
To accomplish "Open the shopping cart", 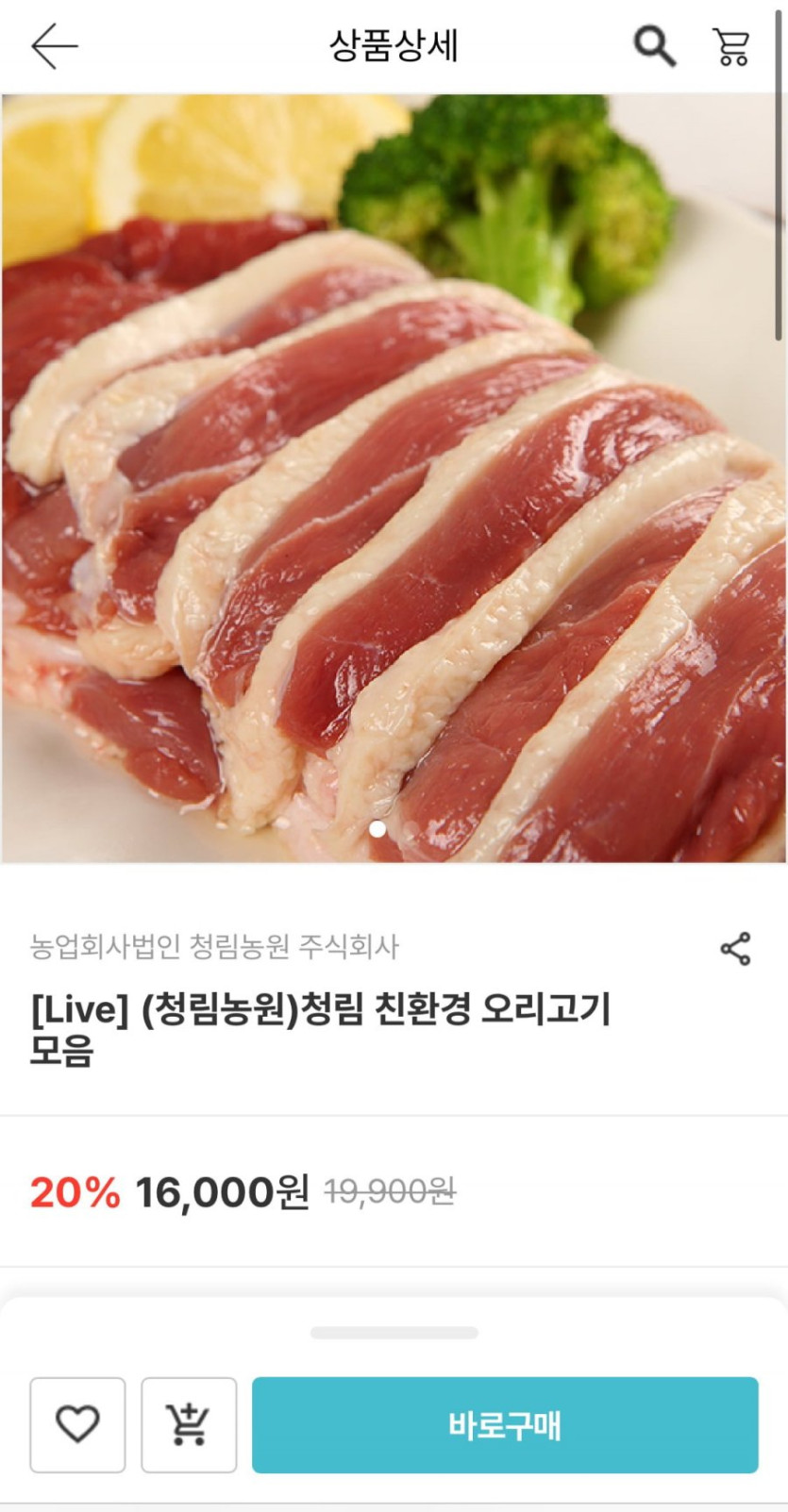I will pyautogui.click(x=731, y=46).
